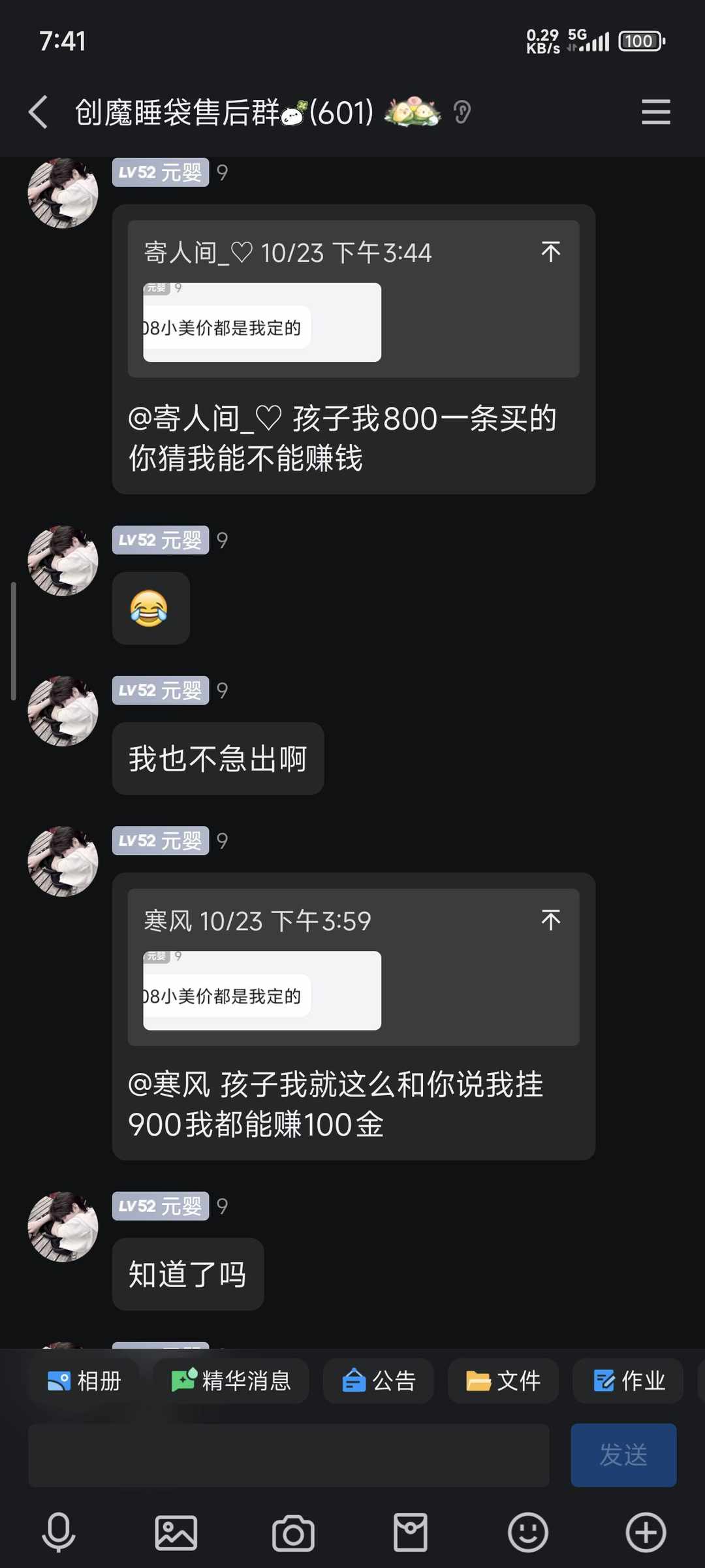Open the 公告 group announcements
This screenshot has width=705, height=1568.
[377, 1381]
